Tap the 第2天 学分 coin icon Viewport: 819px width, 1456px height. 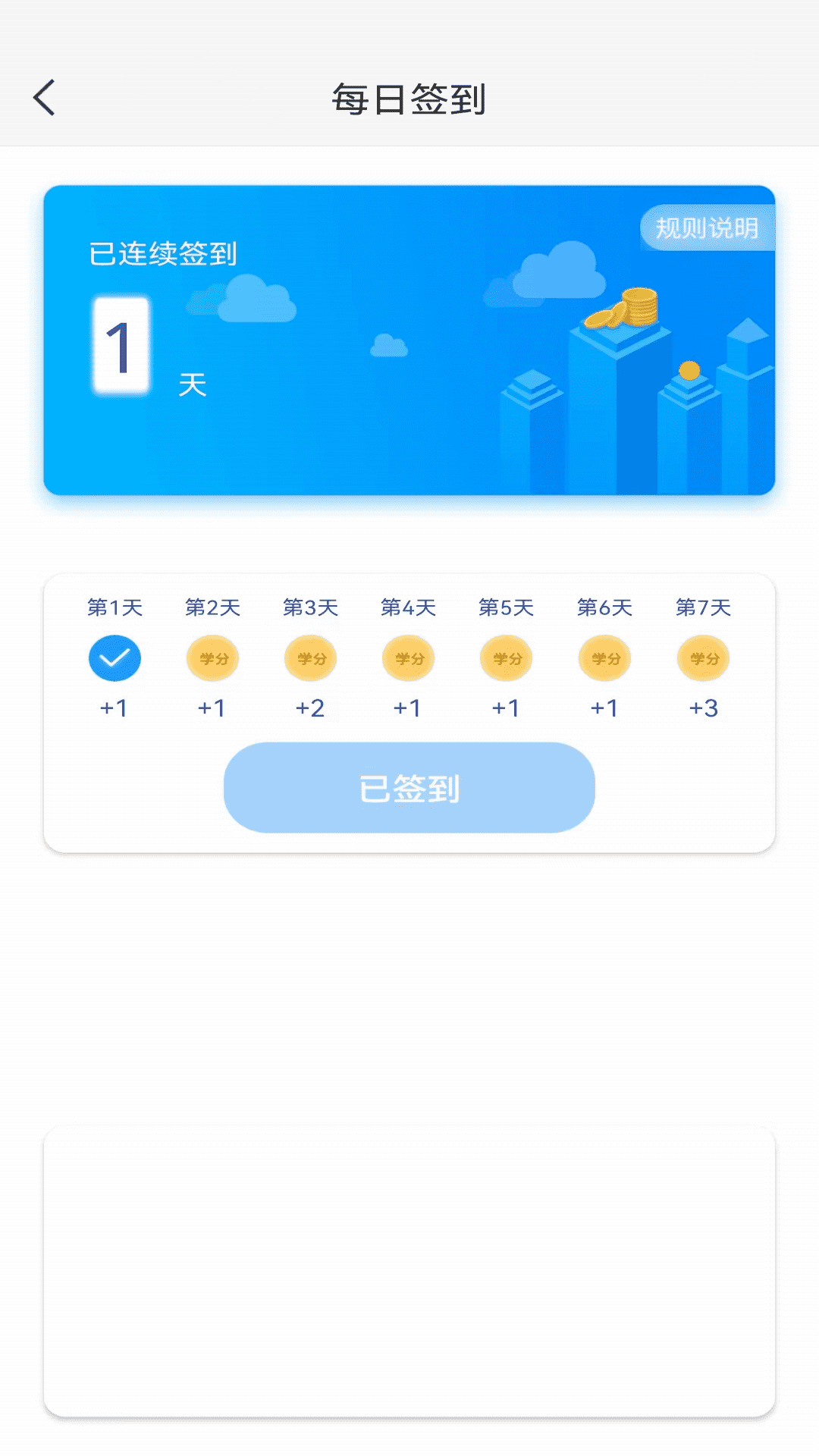213,658
